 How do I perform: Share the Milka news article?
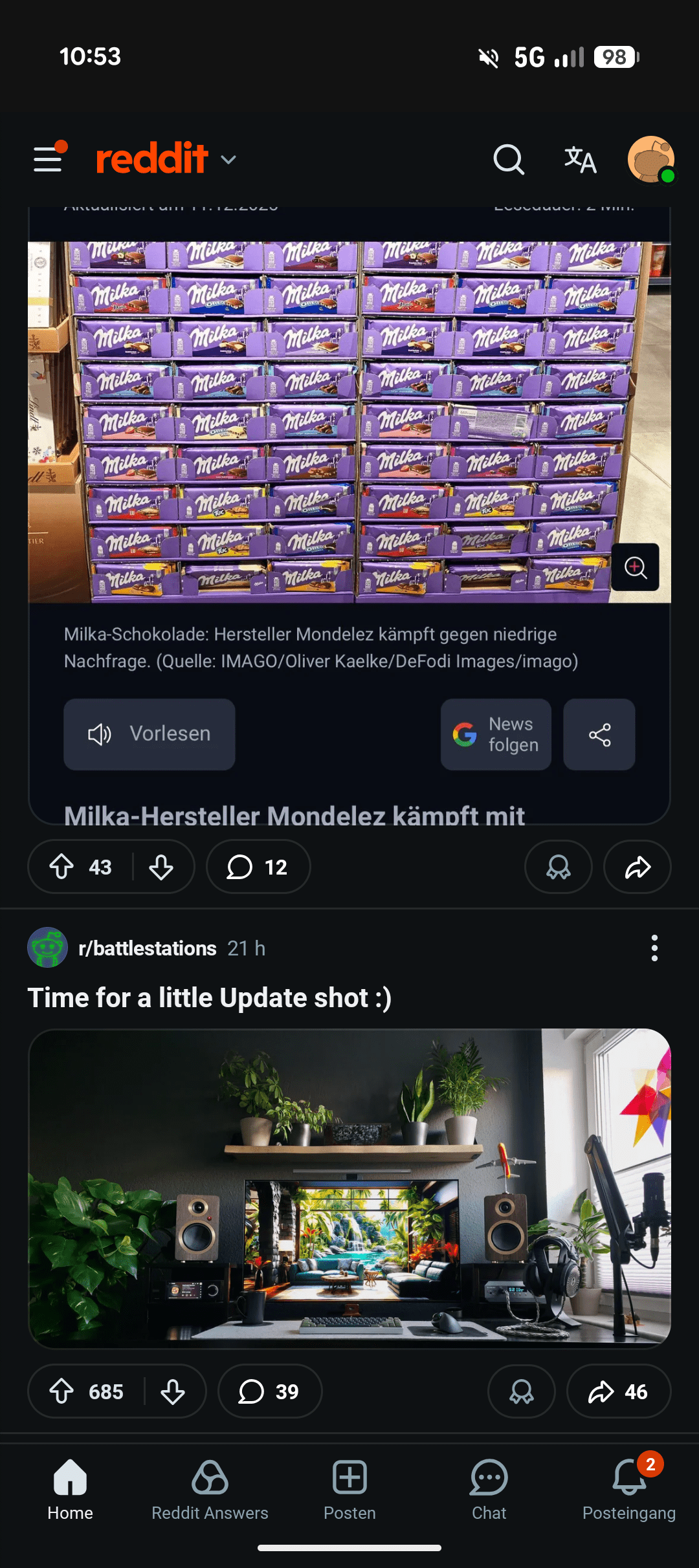(599, 734)
